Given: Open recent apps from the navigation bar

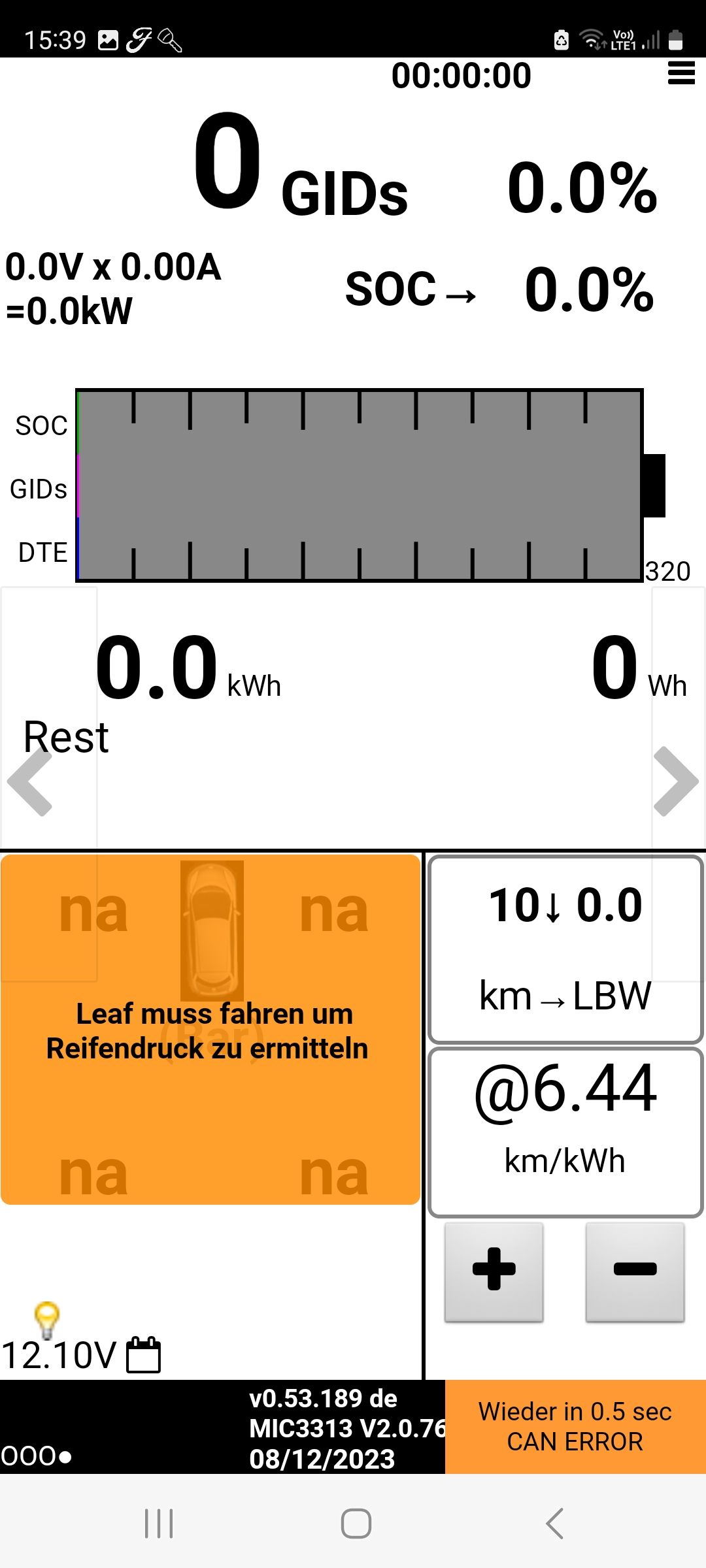Looking at the screenshot, I should 159,1524.
